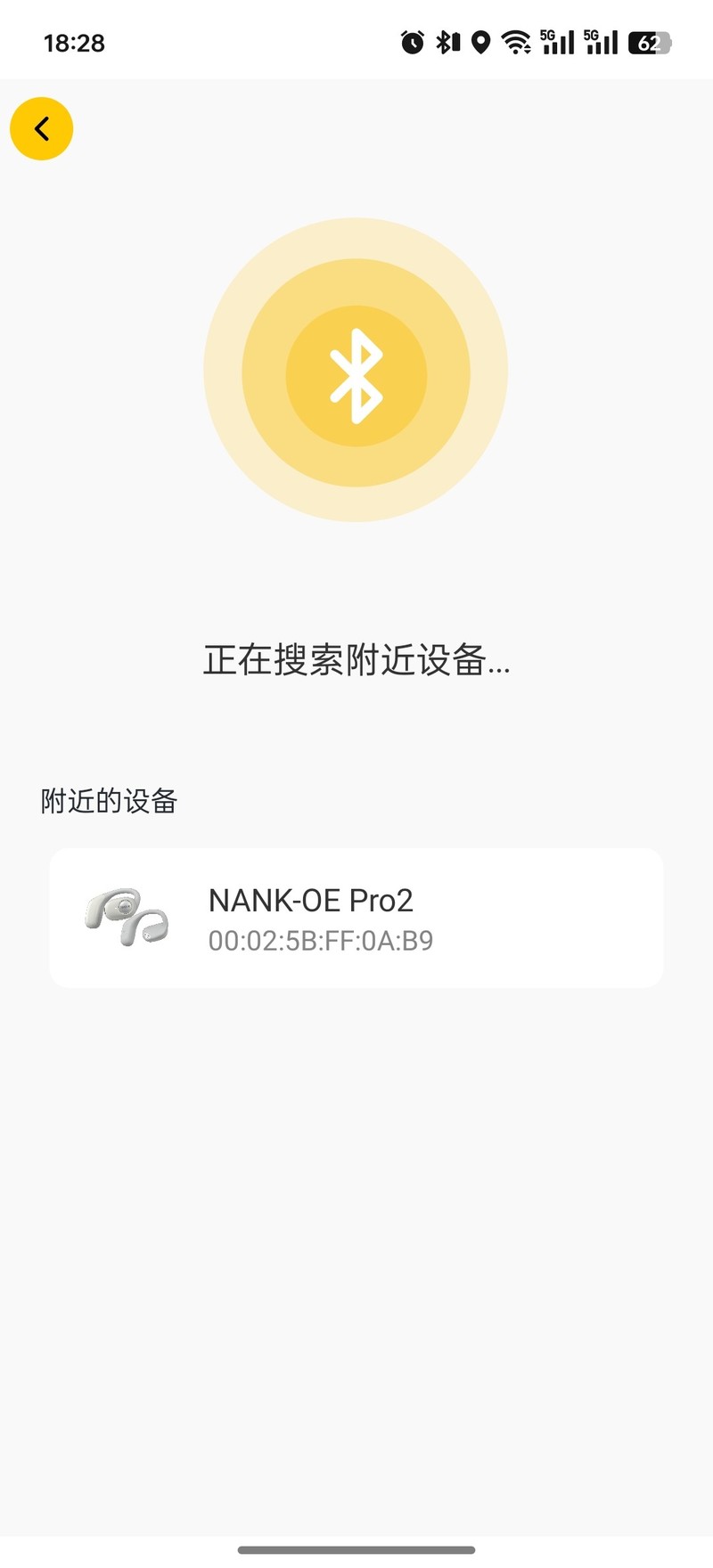This screenshot has height=1568, width=713.
Task: Tap the back arrow inside the yellow circle
Action: point(40,128)
